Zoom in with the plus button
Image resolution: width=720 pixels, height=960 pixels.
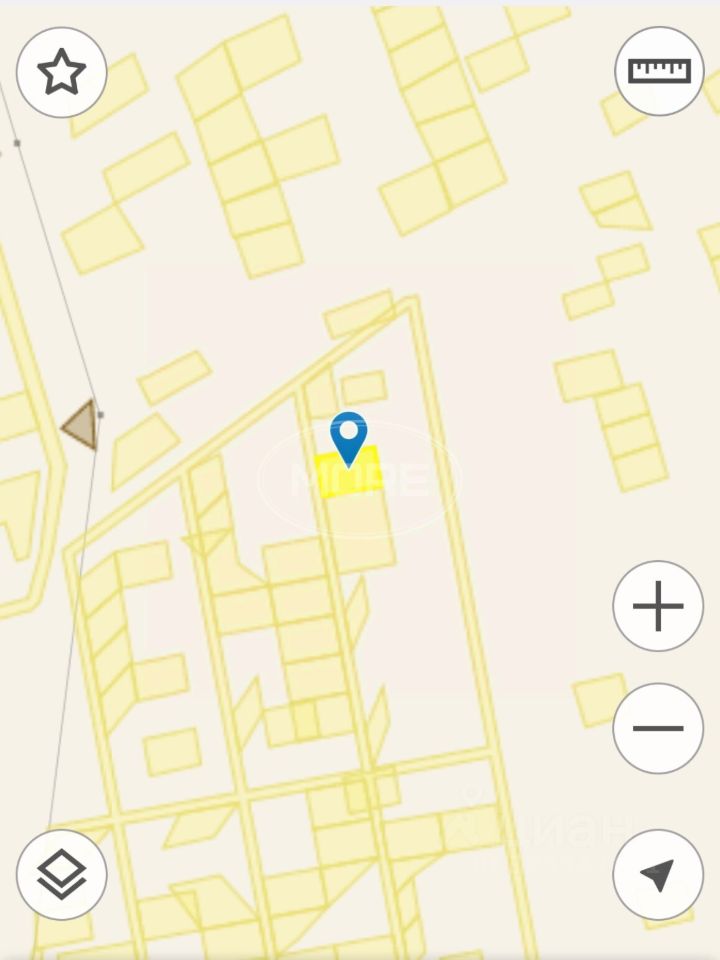[x=658, y=607]
